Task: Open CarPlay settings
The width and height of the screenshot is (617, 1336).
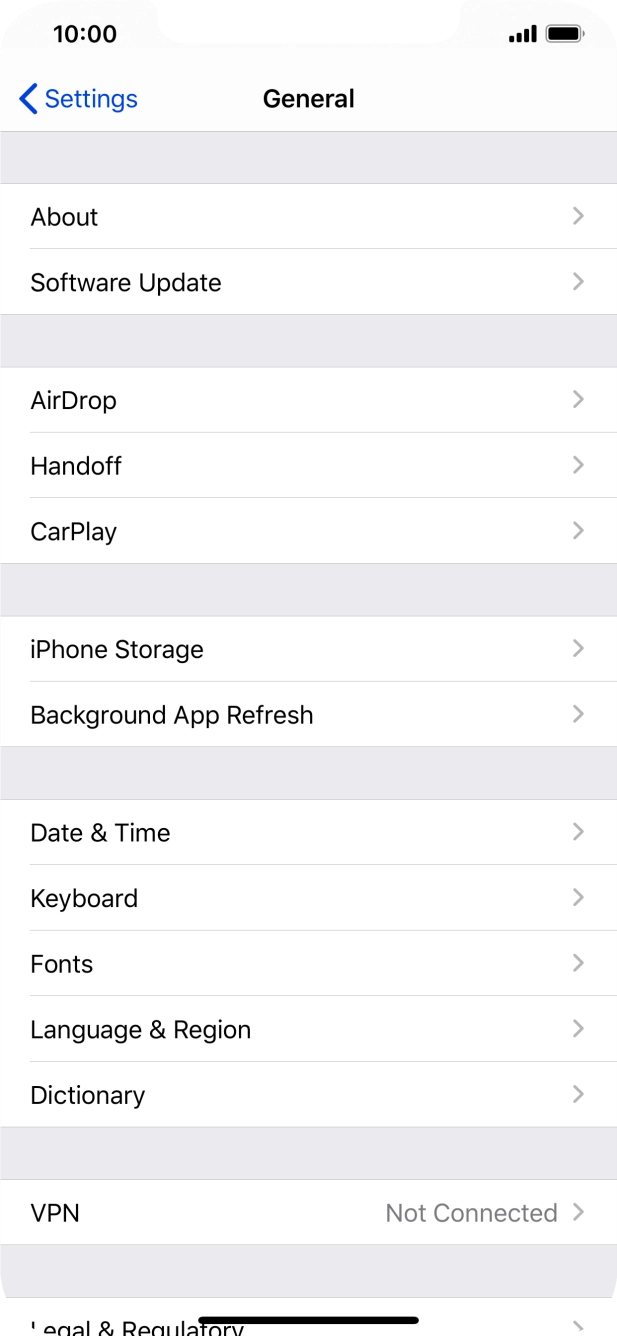Action: coord(308,531)
